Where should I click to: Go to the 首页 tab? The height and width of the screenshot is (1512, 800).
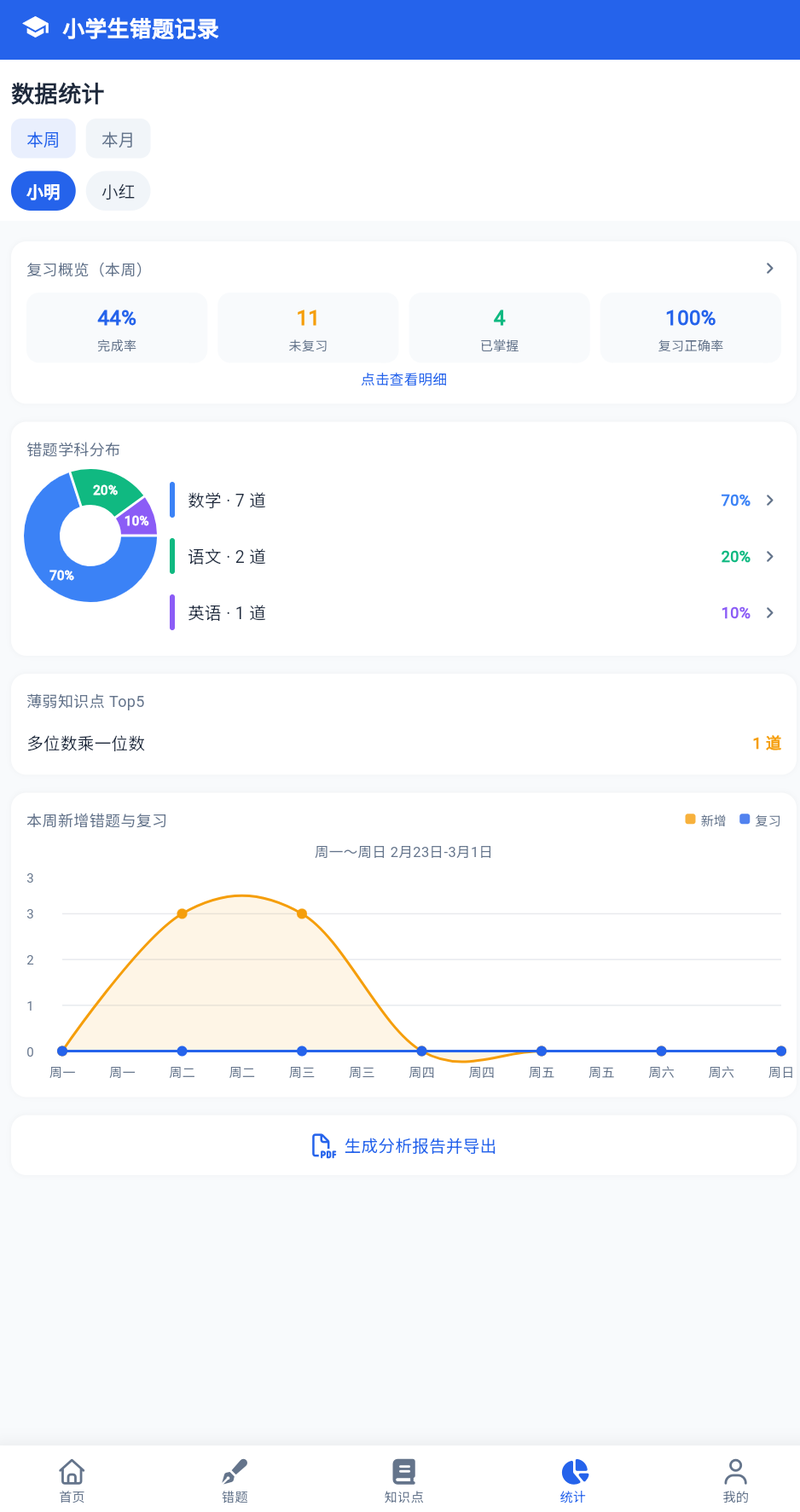point(72,1480)
